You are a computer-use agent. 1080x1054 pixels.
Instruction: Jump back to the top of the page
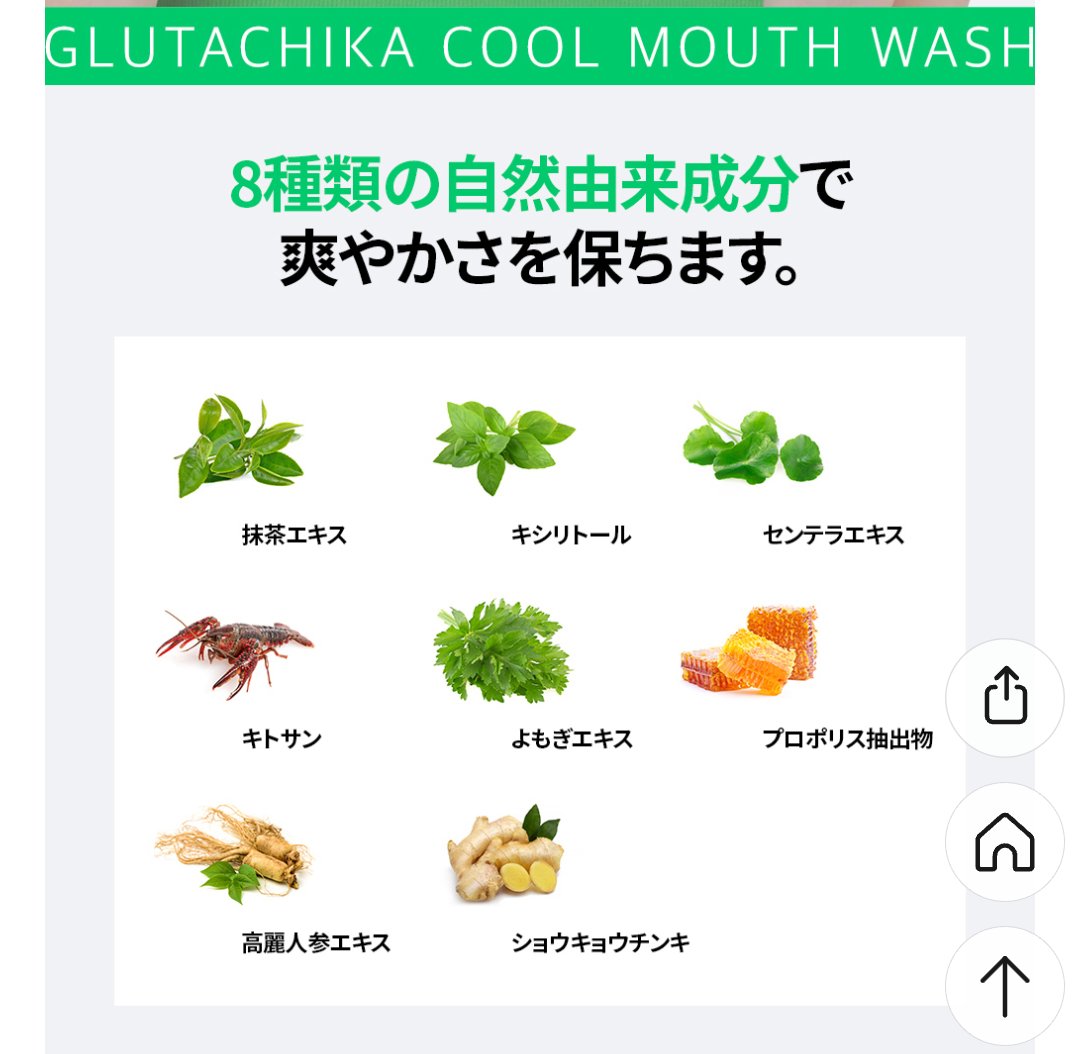(1004, 986)
